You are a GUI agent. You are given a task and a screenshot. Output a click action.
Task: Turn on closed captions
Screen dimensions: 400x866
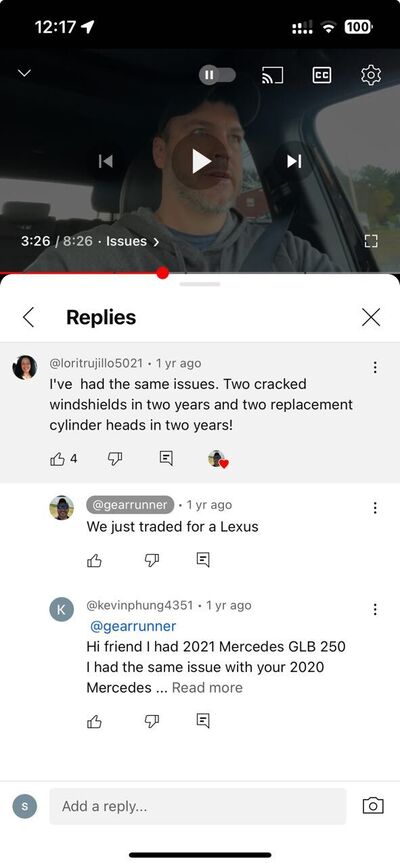click(x=322, y=75)
